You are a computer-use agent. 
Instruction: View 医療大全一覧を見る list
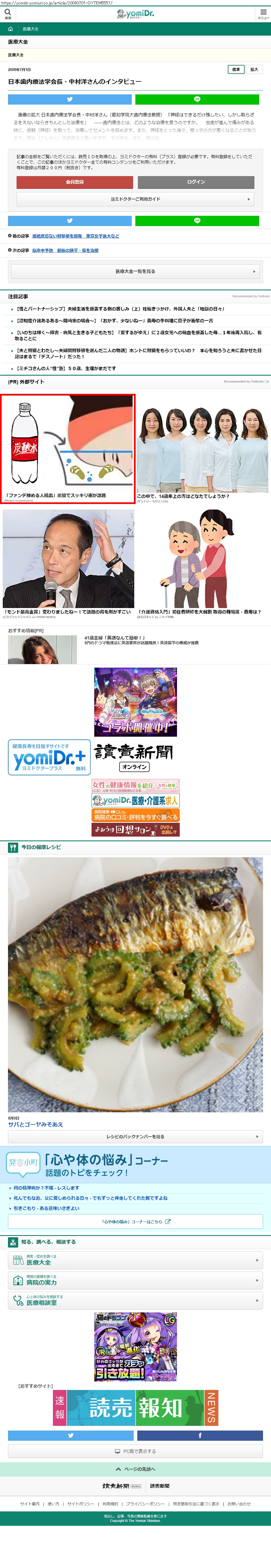(136, 272)
